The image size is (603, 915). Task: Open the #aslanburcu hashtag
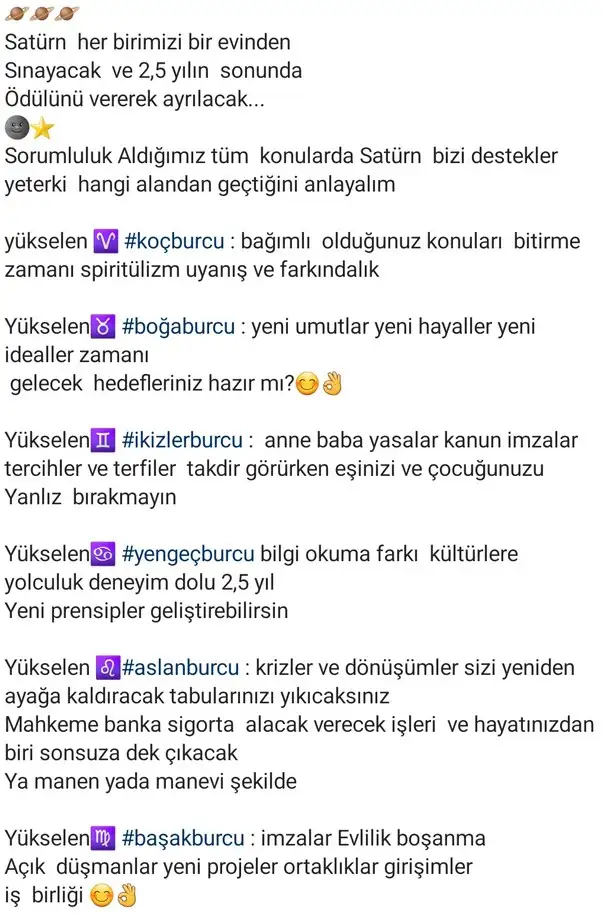(180, 667)
